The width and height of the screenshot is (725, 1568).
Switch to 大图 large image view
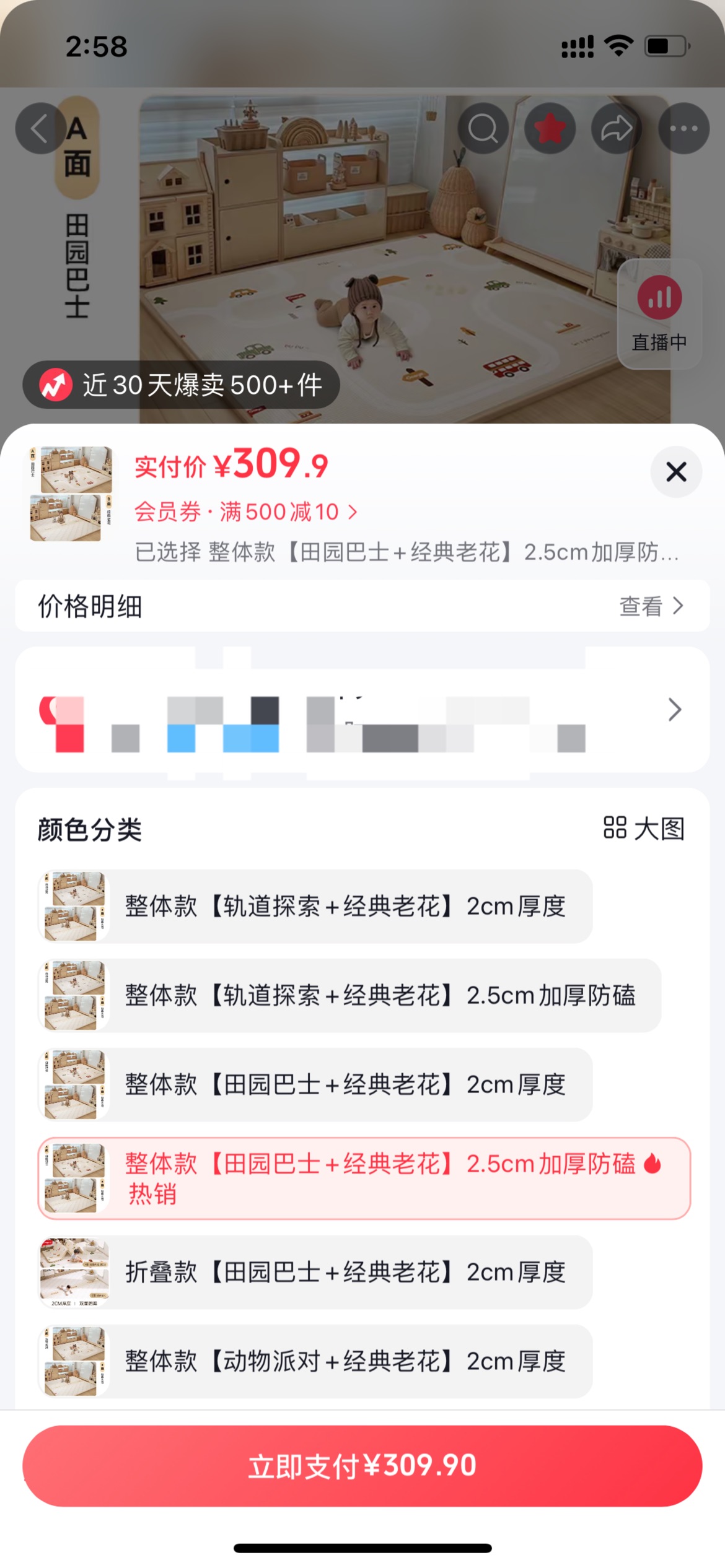(644, 829)
